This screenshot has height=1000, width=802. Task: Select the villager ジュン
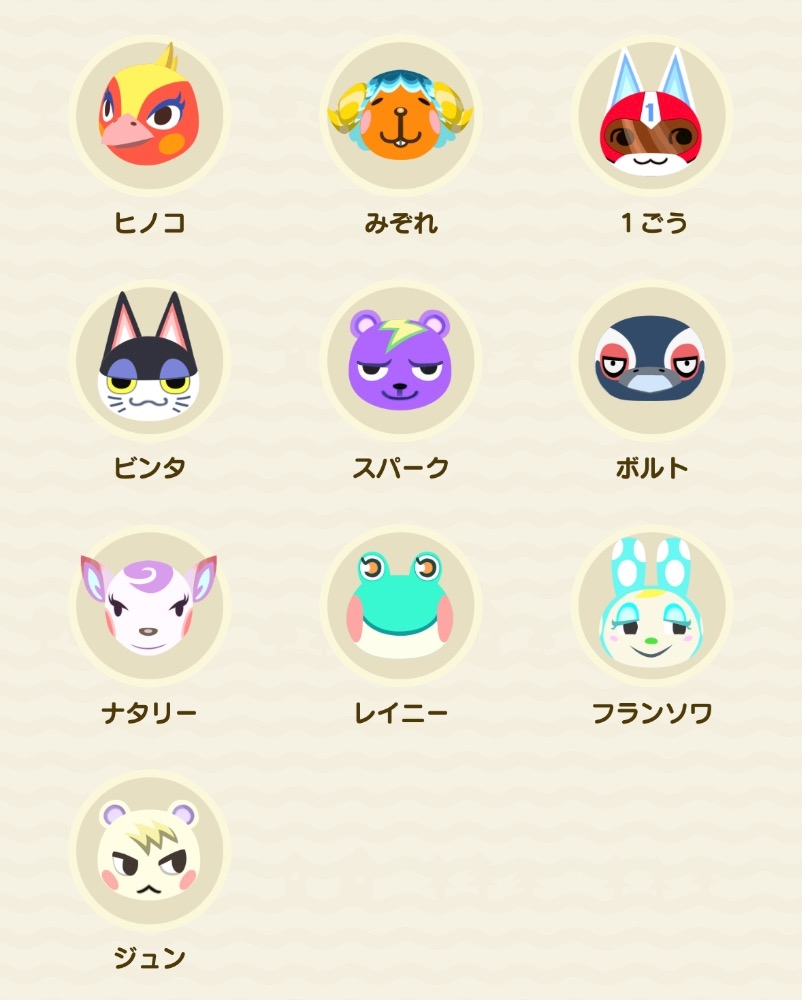pos(149,850)
